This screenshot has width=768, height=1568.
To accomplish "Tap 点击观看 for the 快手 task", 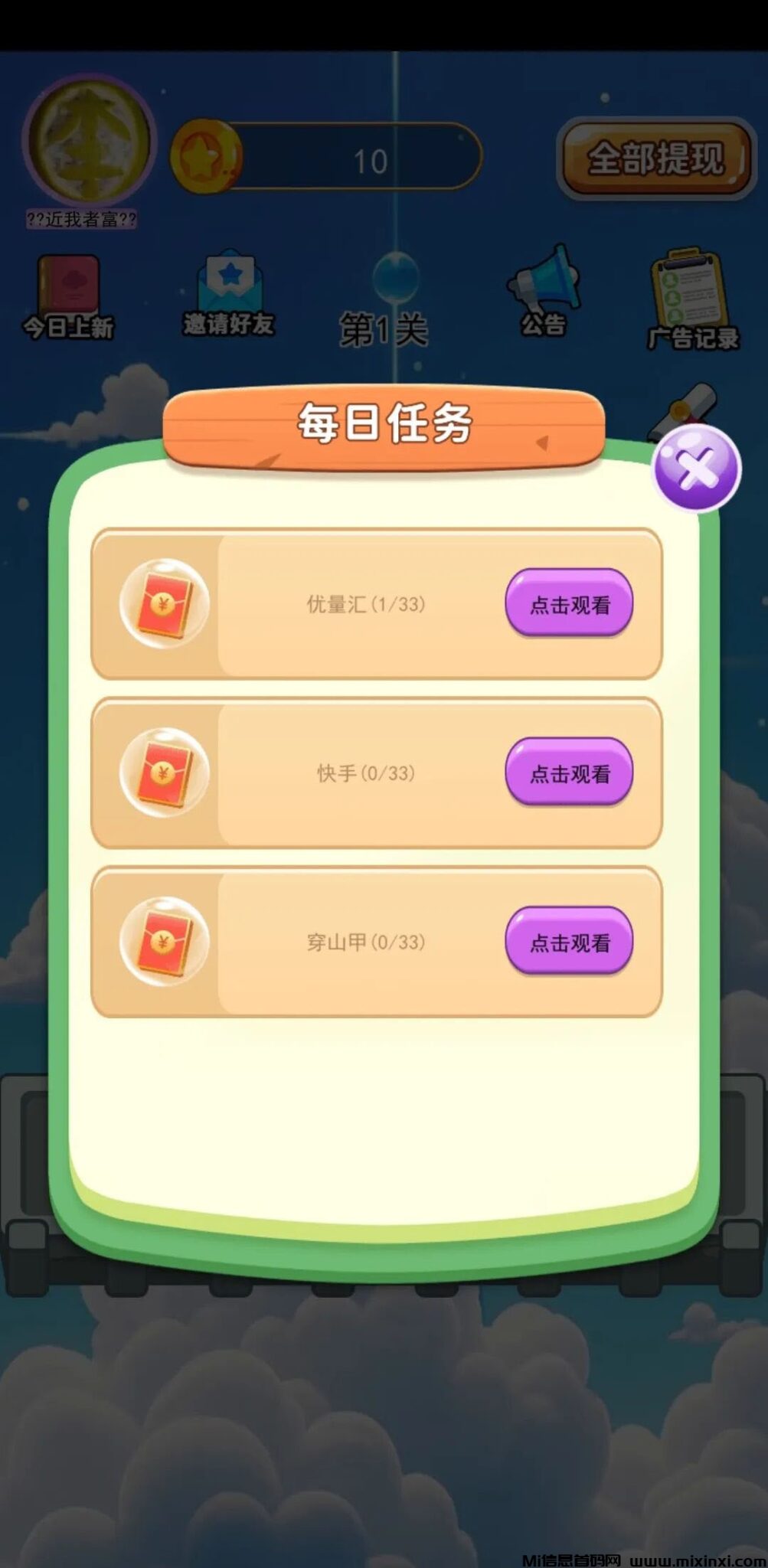I will click(x=569, y=773).
